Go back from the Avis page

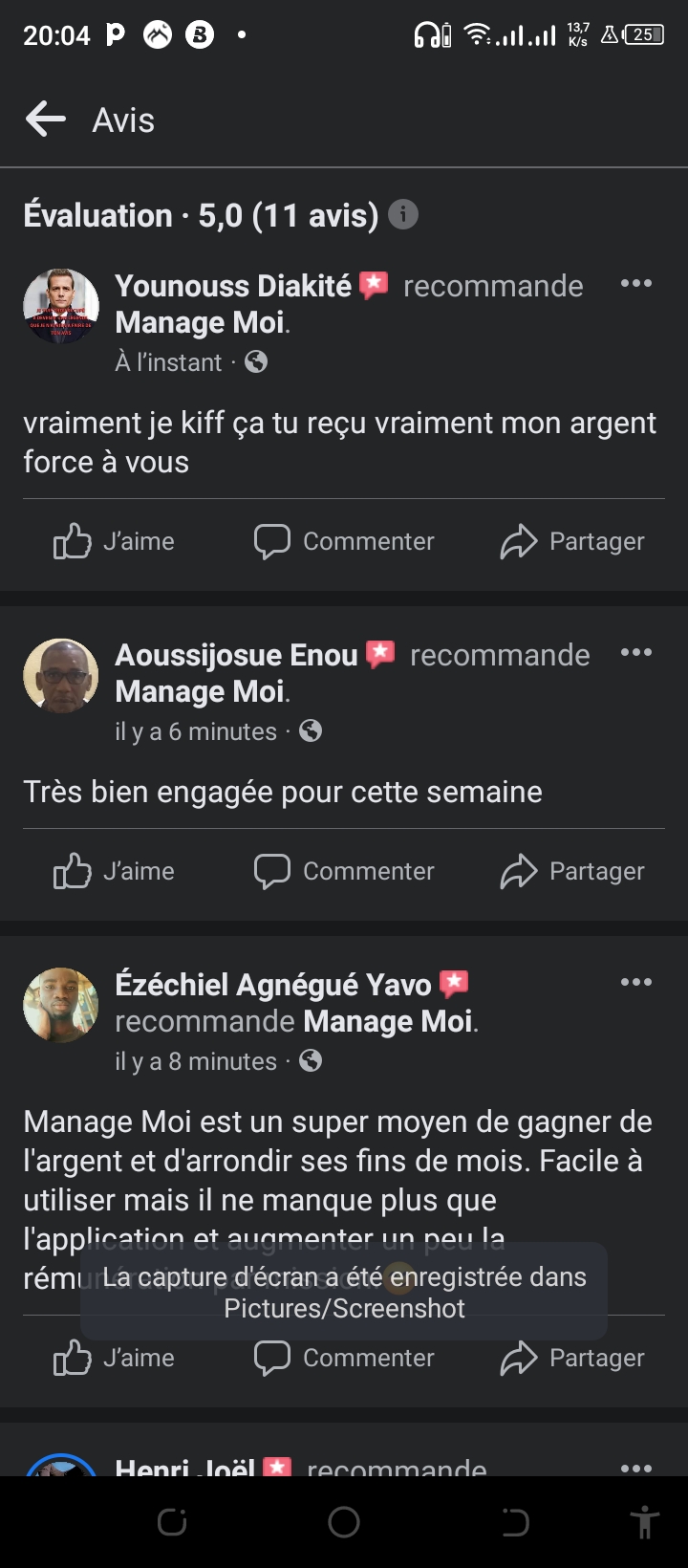(45, 120)
